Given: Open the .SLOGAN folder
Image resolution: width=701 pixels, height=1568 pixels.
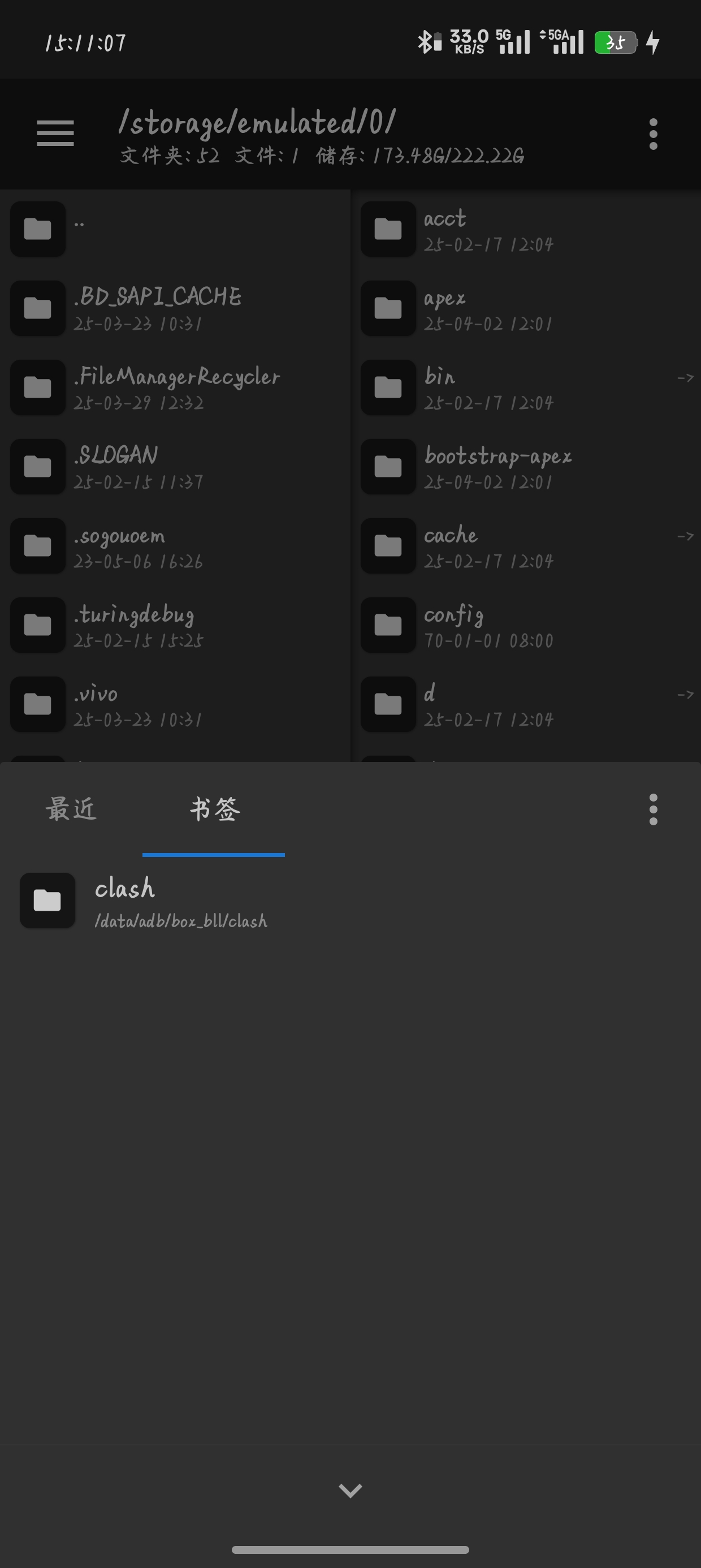Looking at the screenshot, I should point(174,466).
